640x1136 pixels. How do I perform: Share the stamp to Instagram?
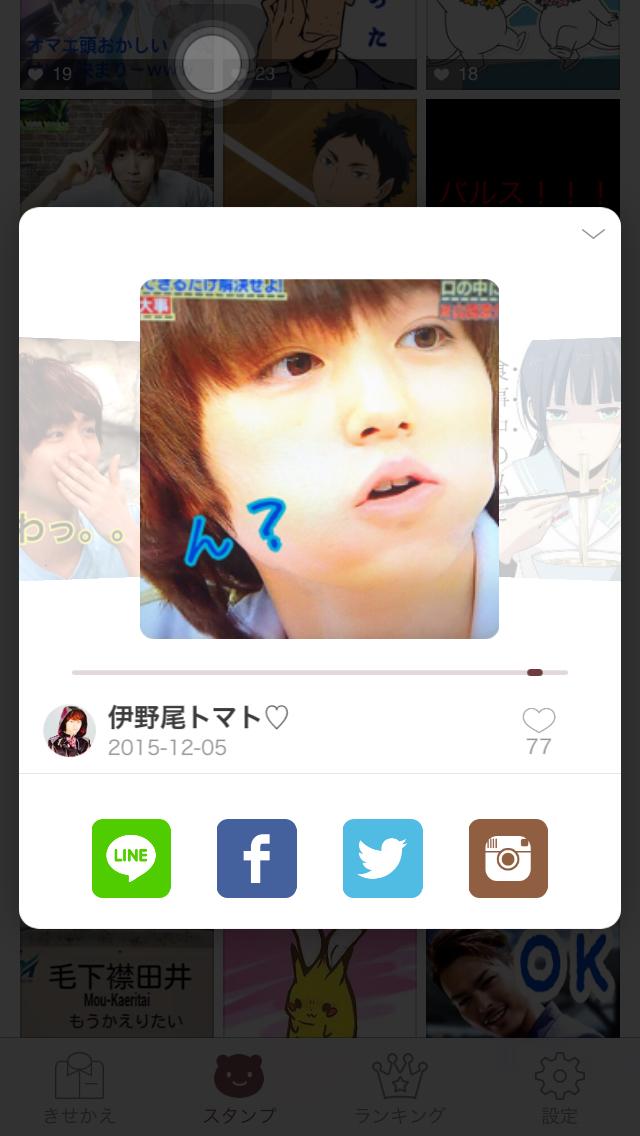(x=508, y=858)
